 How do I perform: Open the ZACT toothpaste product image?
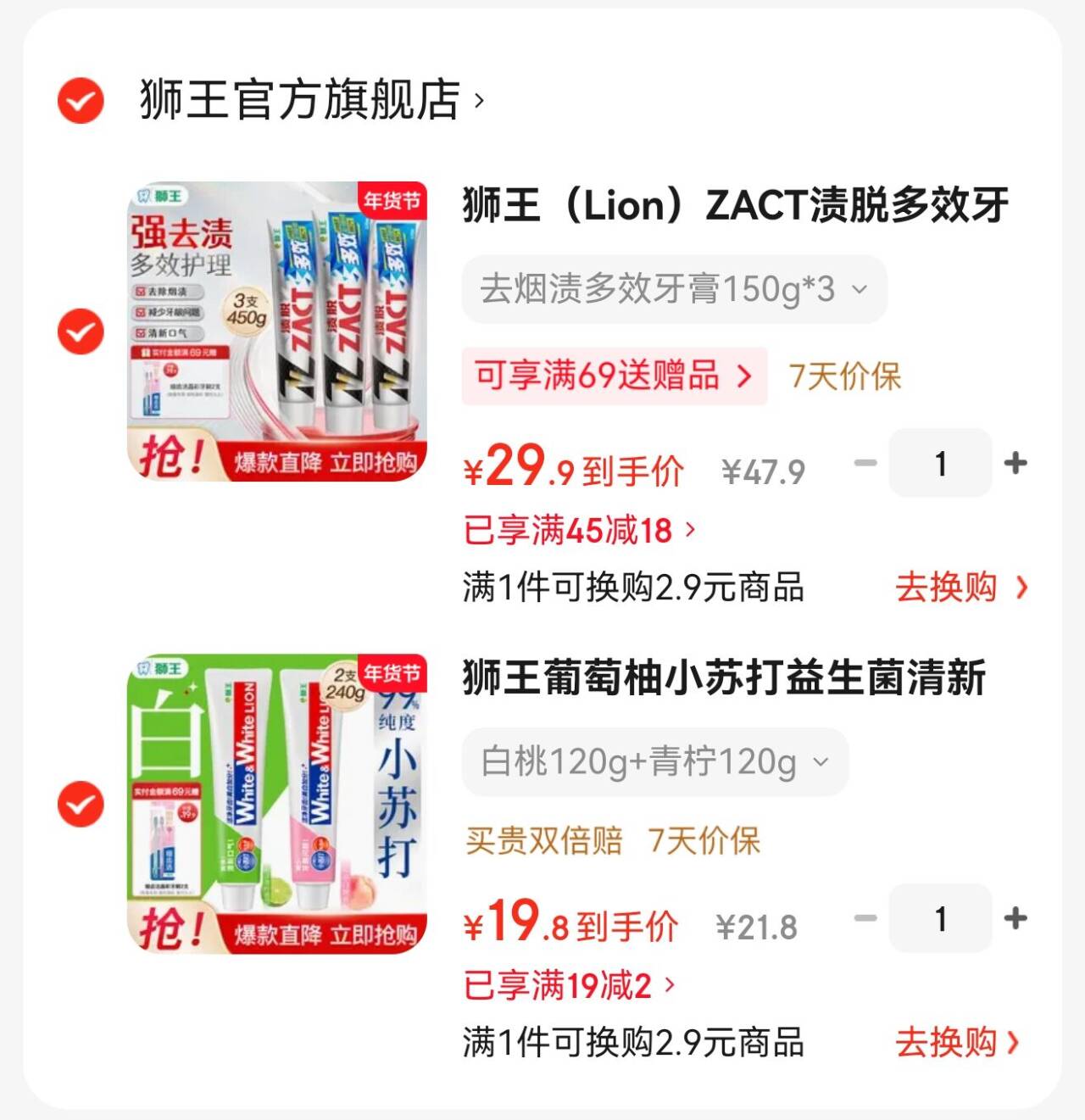pyautogui.click(x=277, y=332)
